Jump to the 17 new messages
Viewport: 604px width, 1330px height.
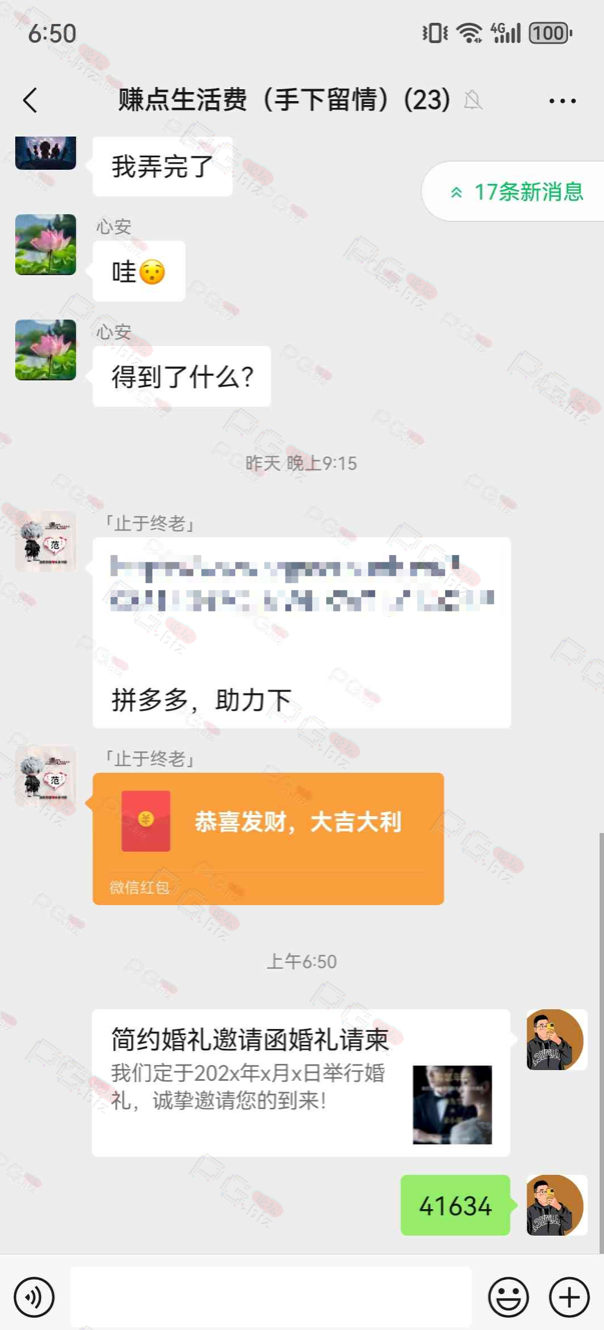click(517, 192)
